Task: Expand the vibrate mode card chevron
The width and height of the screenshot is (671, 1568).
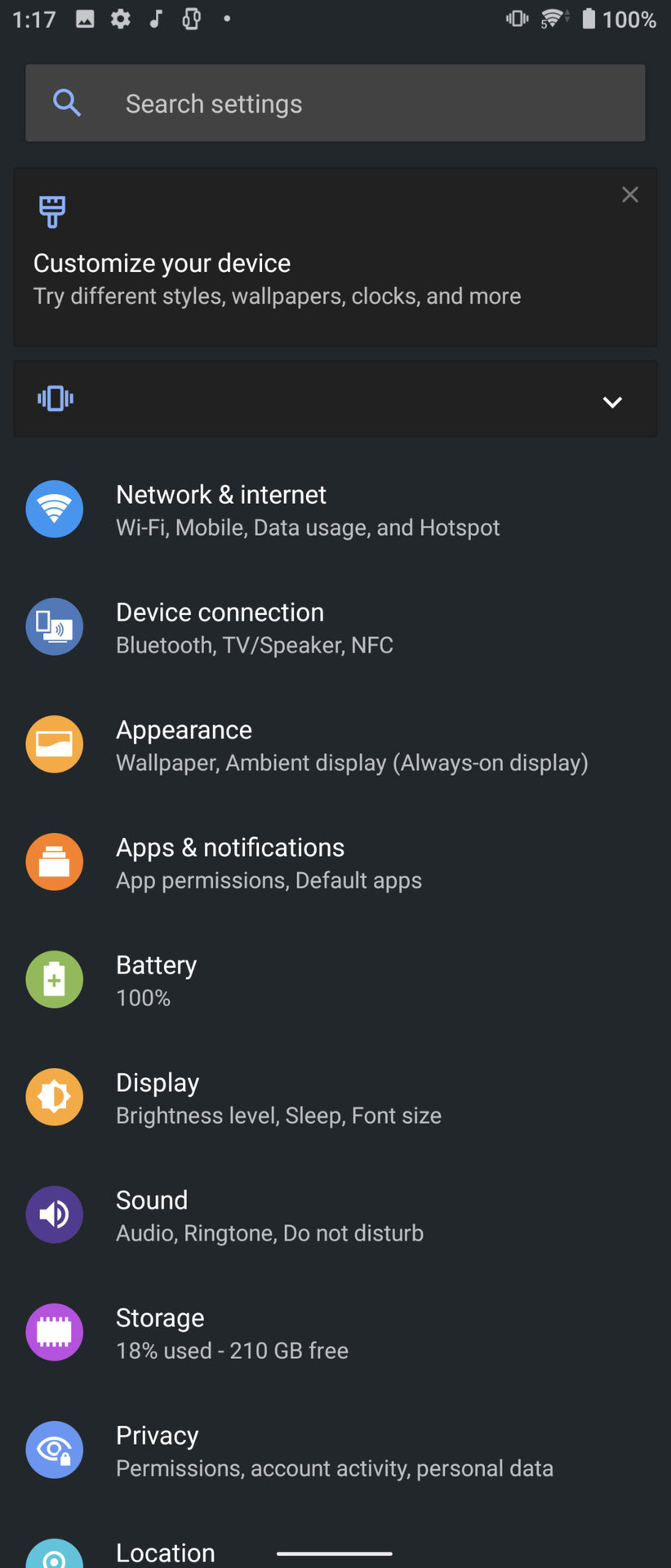Action: click(612, 401)
